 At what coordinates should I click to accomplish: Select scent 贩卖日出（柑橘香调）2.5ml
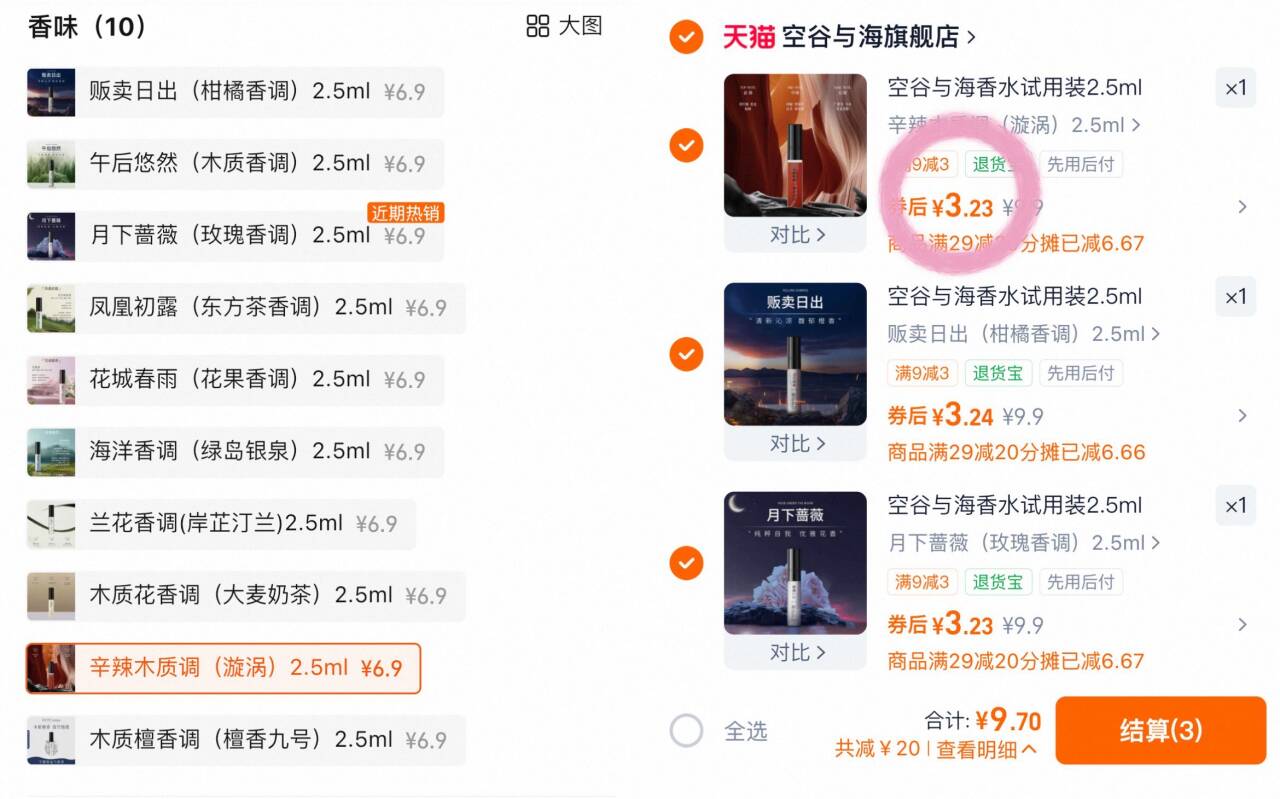point(235,92)
